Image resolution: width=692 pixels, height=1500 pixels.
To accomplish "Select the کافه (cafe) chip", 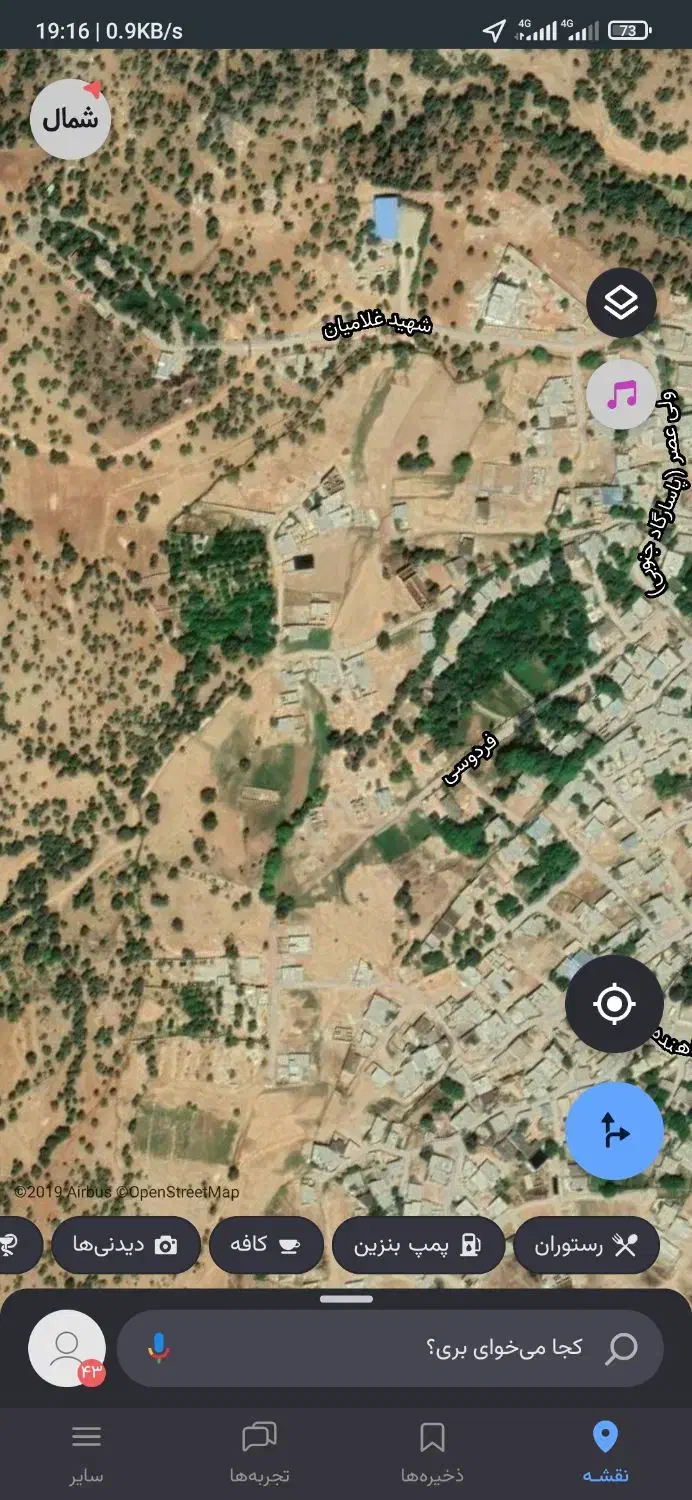I will point(265,1245).
